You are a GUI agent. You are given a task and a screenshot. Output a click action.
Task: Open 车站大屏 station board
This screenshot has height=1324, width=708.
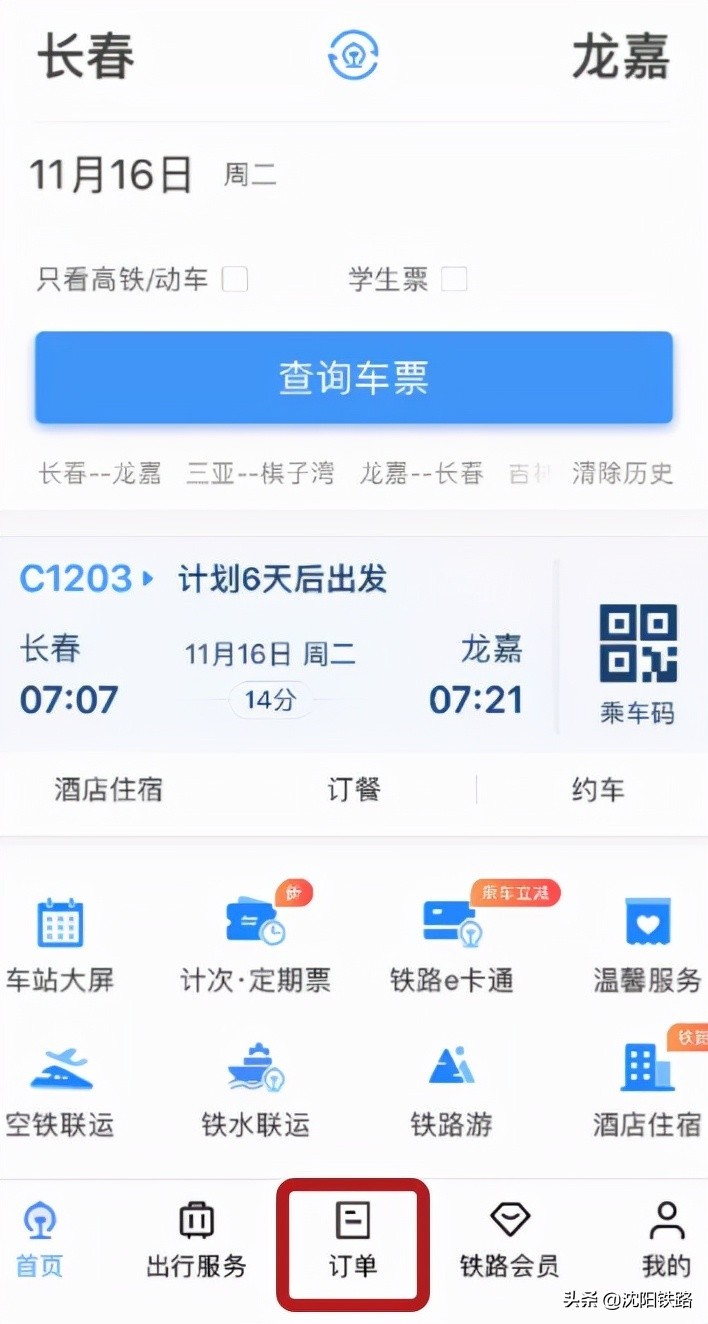60,945
